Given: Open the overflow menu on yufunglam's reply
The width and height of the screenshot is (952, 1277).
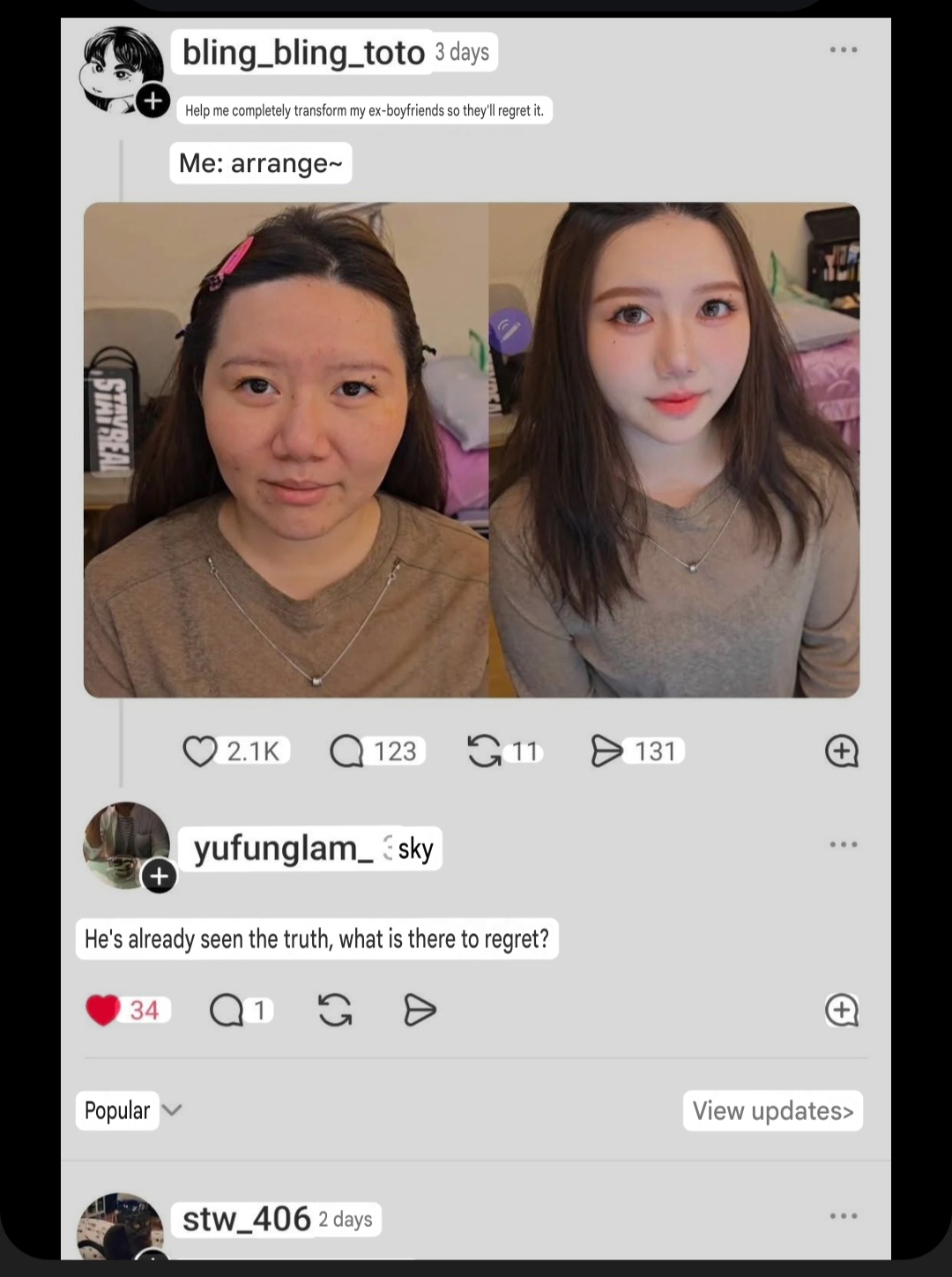Looking at the screenshot, I should coord(843,845).
